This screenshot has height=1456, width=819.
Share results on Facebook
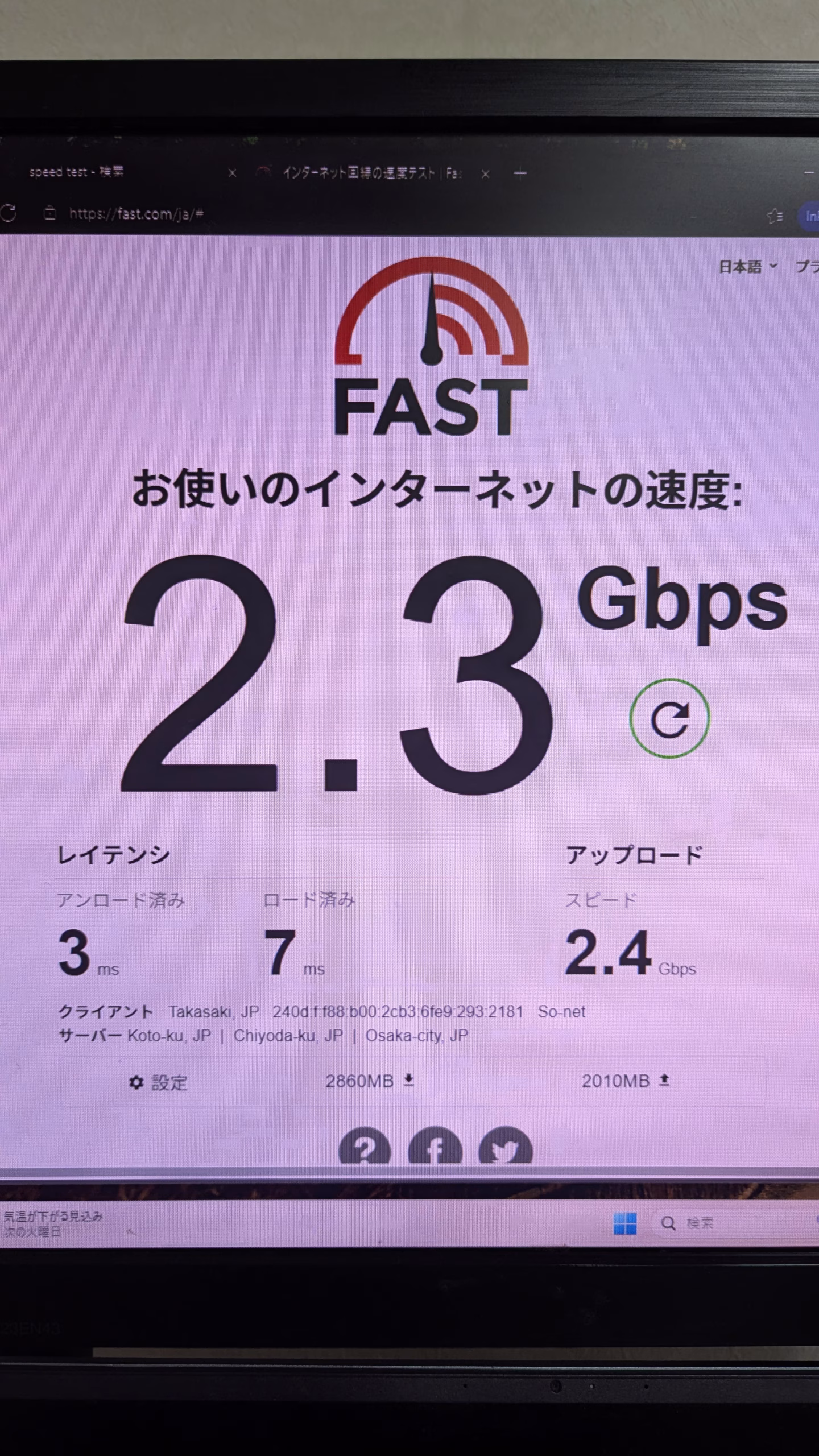coord(435,1150)
